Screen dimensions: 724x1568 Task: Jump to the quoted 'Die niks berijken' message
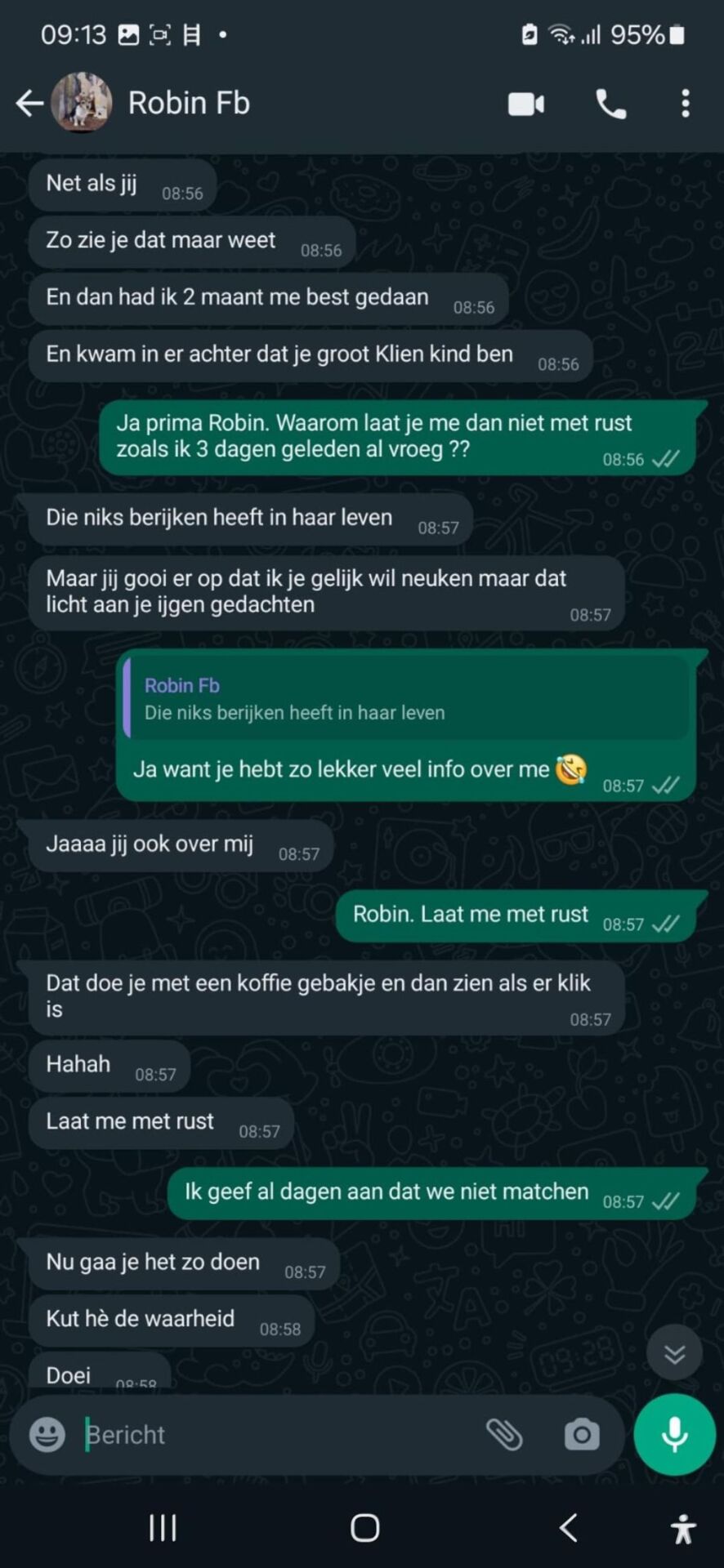(404, 698)
